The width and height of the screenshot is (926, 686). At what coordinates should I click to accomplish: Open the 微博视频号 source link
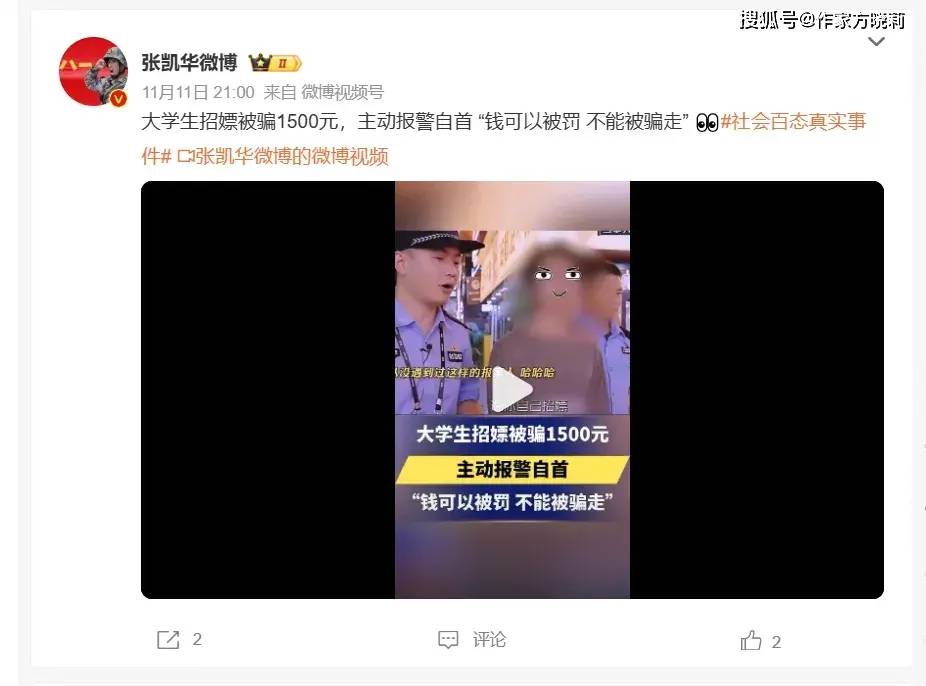pos(343,92)
